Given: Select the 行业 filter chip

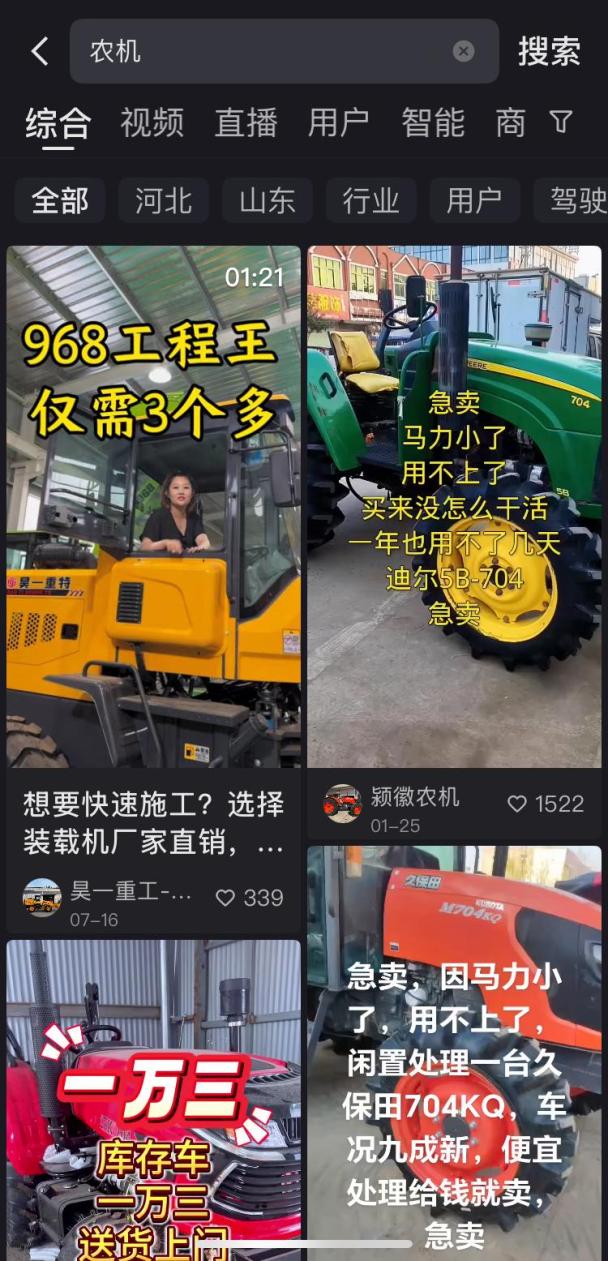Looking at the screenshot, I should coord(371,201).
